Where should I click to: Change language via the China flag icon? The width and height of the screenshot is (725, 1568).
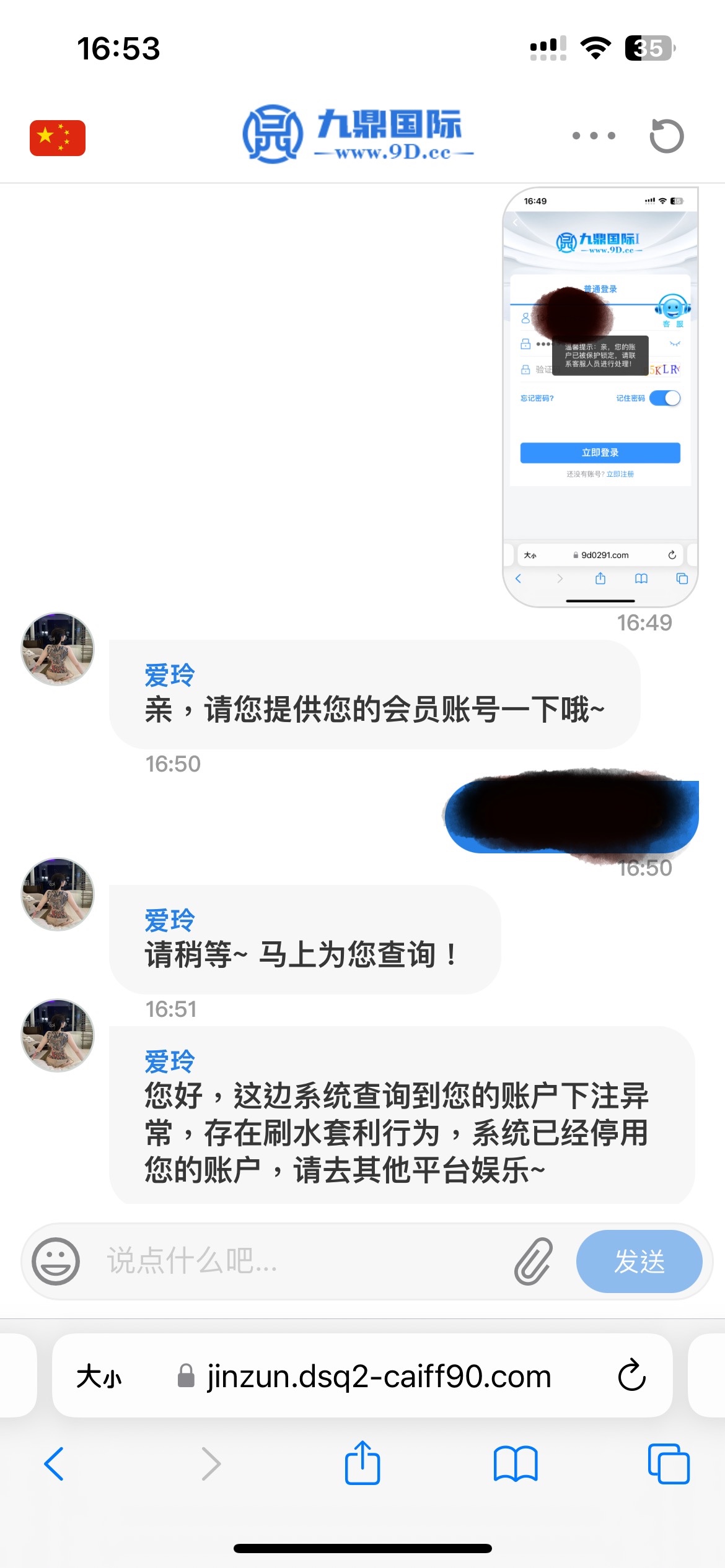[x=58, y=137]
